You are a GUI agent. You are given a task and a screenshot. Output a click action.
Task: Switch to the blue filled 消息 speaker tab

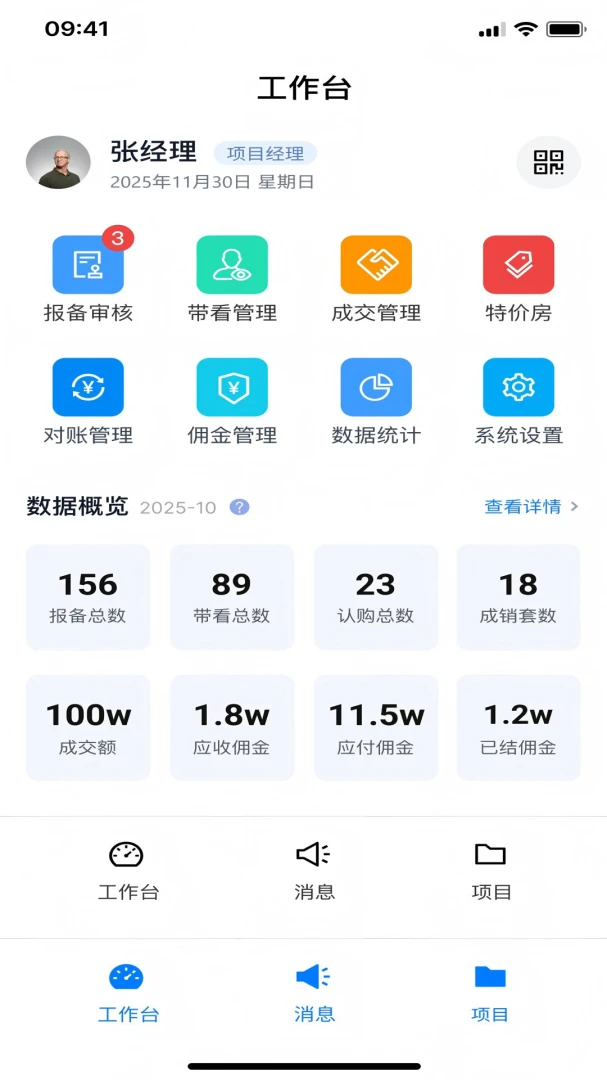[314, 994]
